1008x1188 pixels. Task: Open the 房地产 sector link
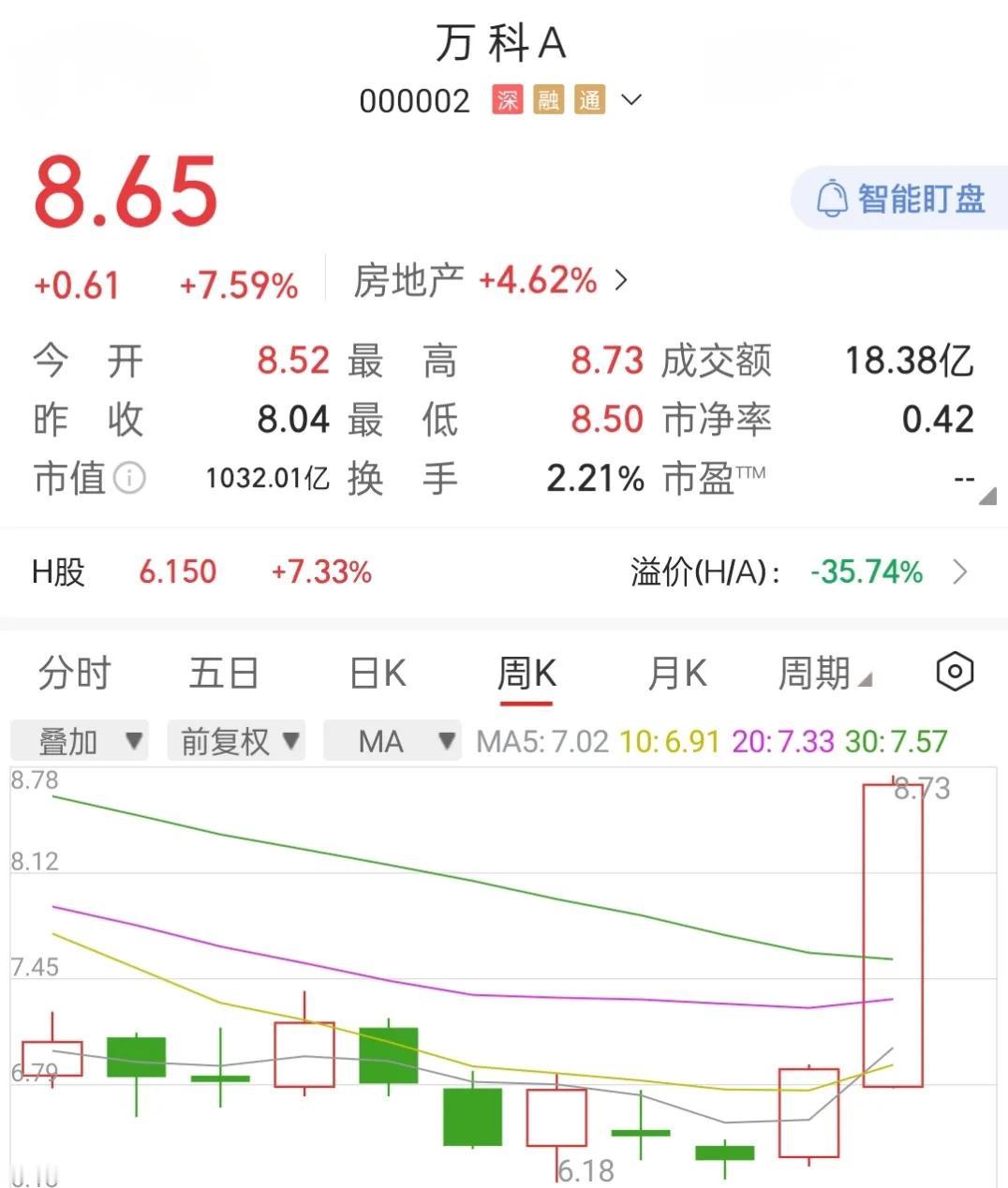coord(489,280)
